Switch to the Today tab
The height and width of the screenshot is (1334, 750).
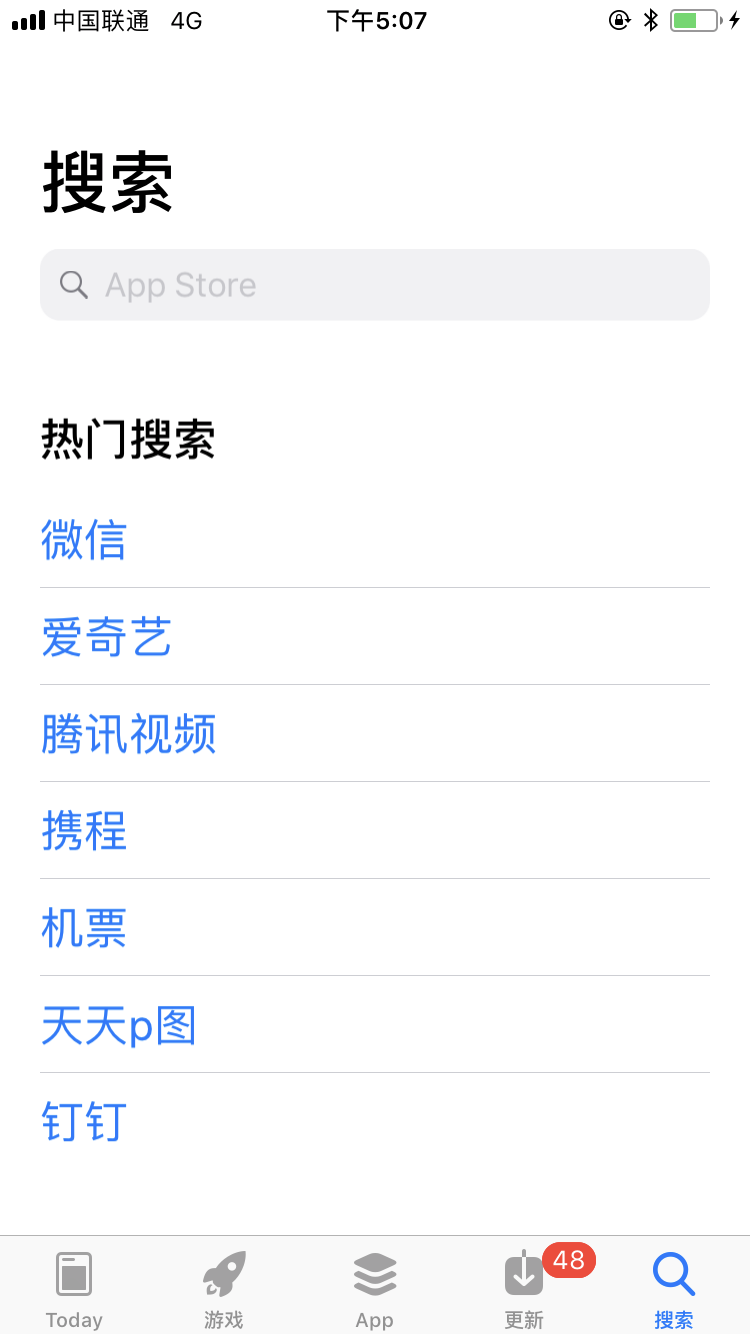(74, 1288)
